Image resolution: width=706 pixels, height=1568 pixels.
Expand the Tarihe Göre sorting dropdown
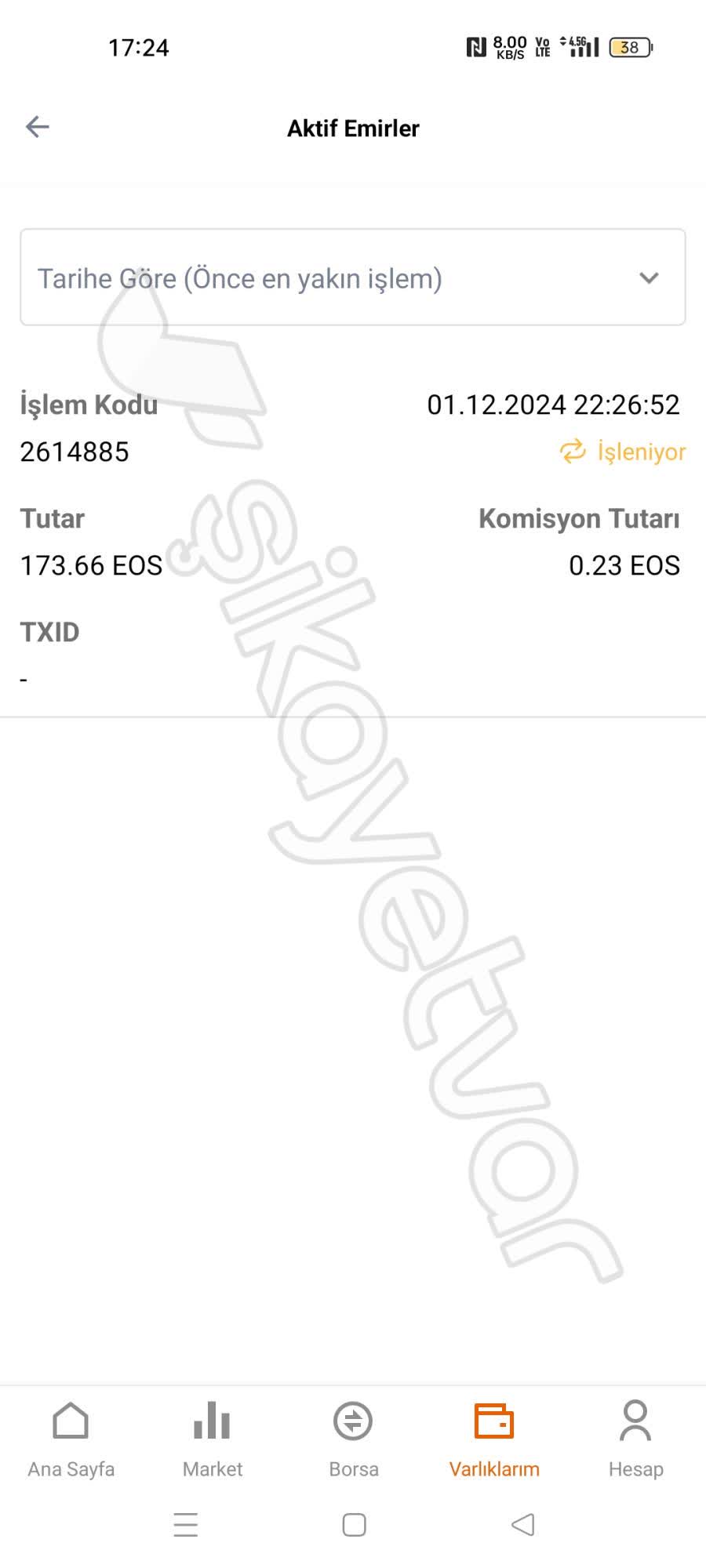pyautogui.click(x=353, y=278)
